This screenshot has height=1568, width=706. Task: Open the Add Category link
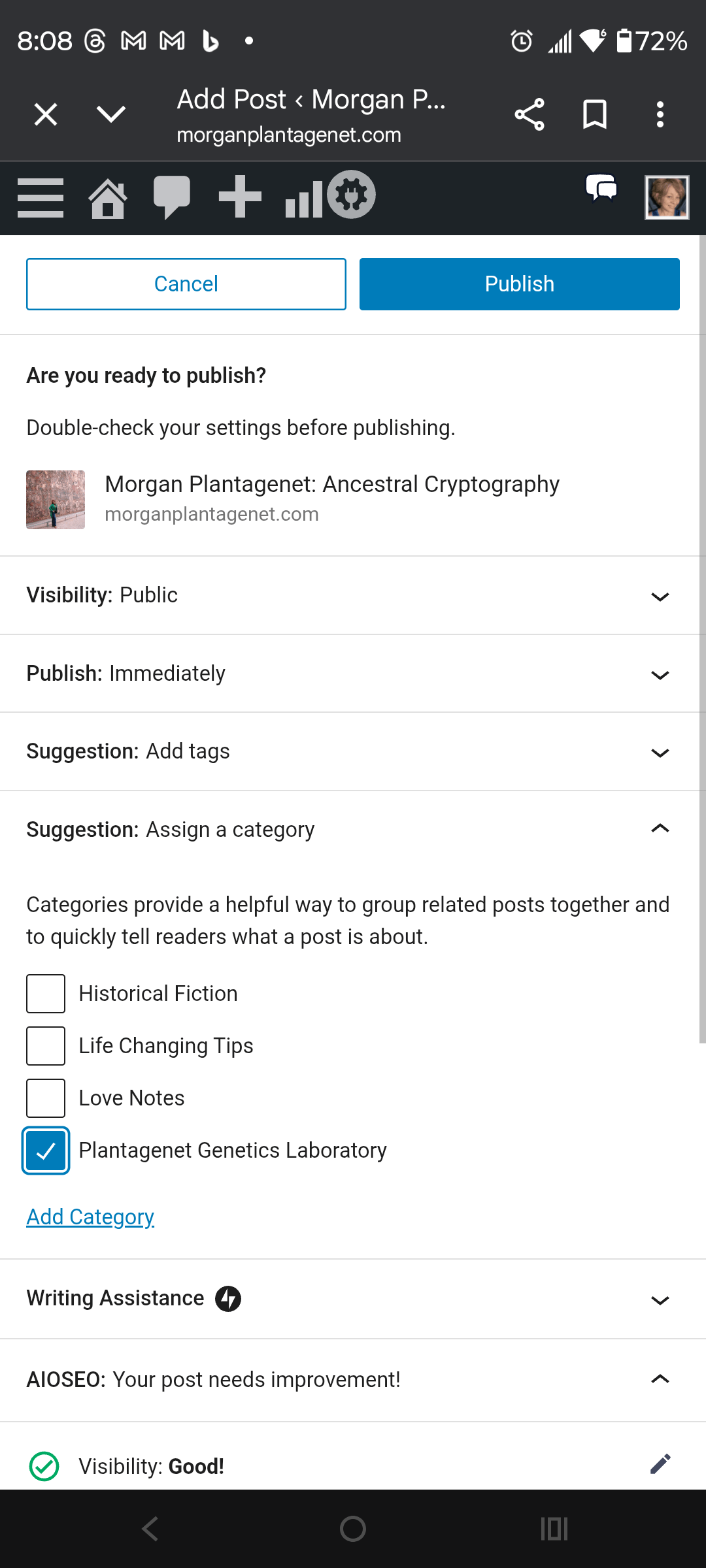pos(90,1217)
